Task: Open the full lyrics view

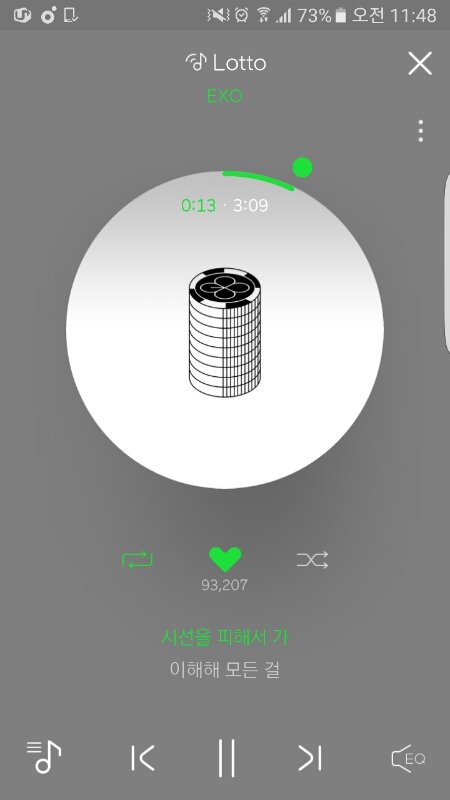Action: pos(225,654)
